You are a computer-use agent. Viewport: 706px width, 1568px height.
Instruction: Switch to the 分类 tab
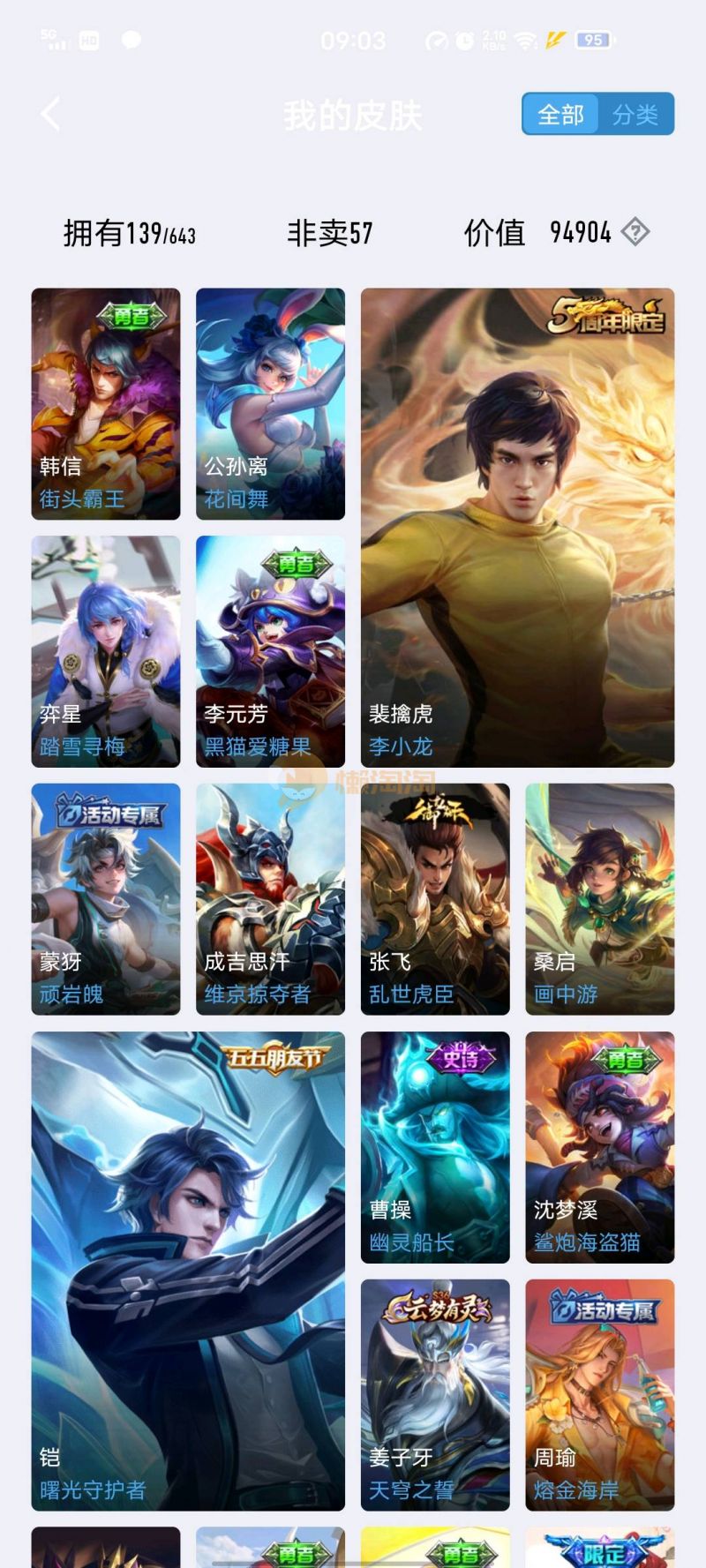[x=635, y=115]
